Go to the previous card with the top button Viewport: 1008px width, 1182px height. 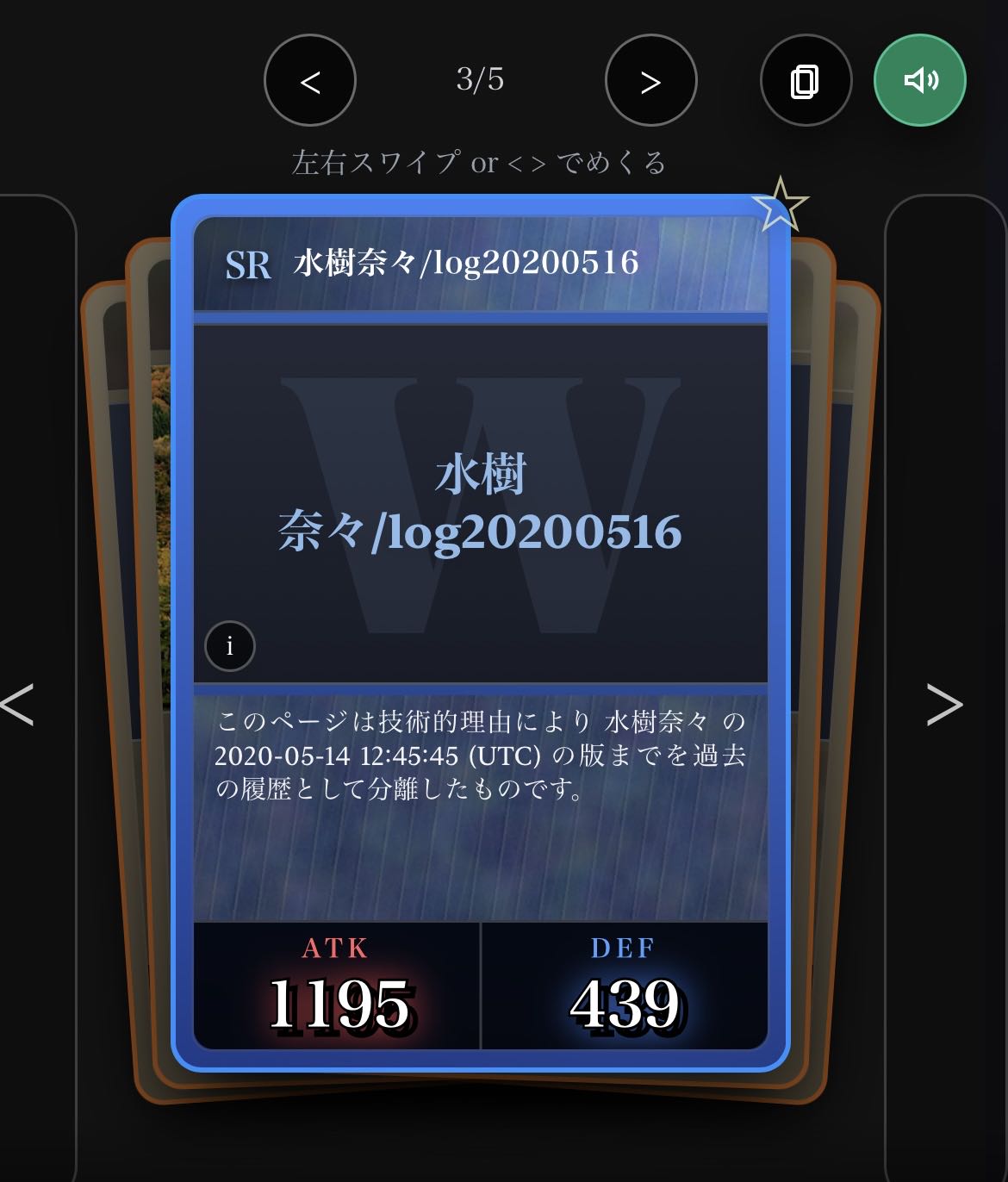[x=310, y=80]
